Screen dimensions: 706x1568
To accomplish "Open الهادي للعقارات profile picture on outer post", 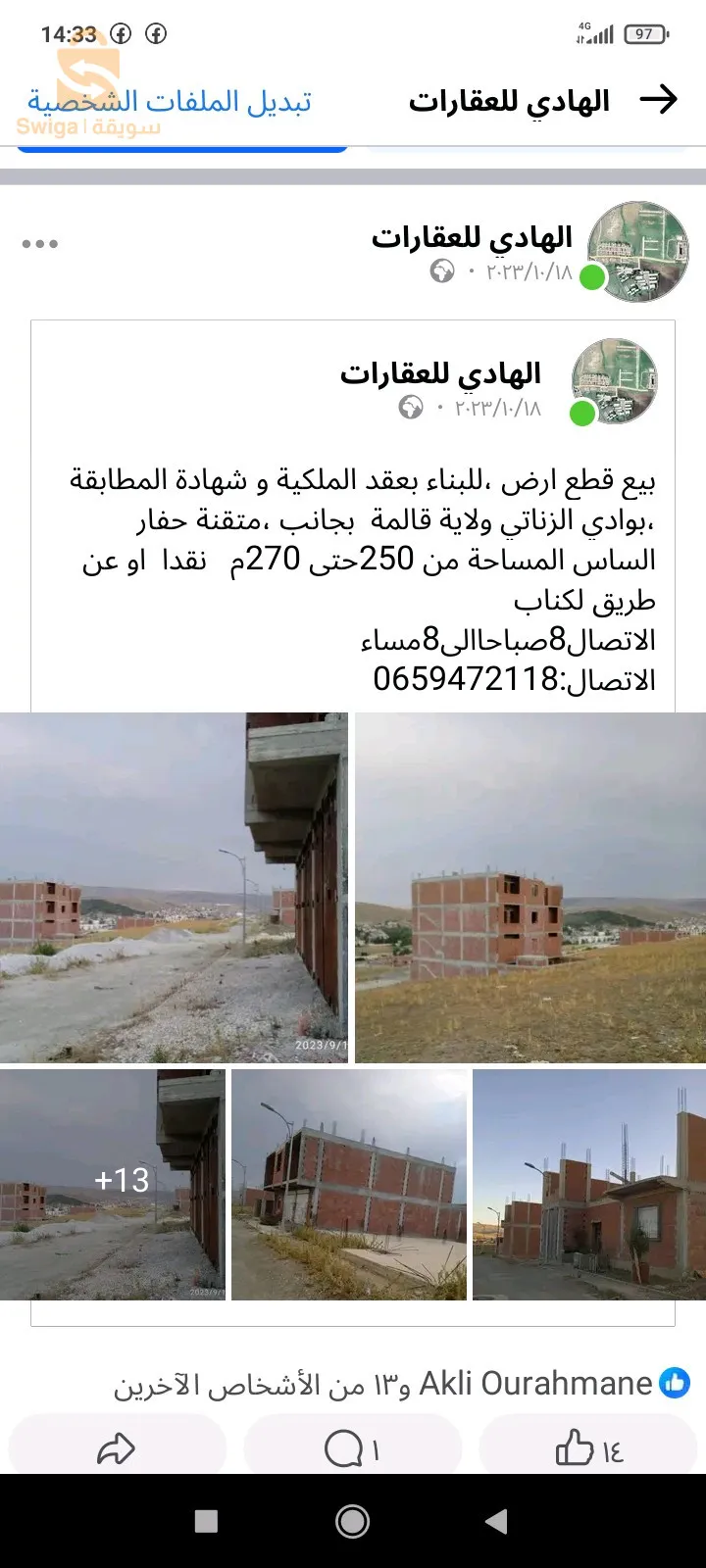I will coord(637,251).
